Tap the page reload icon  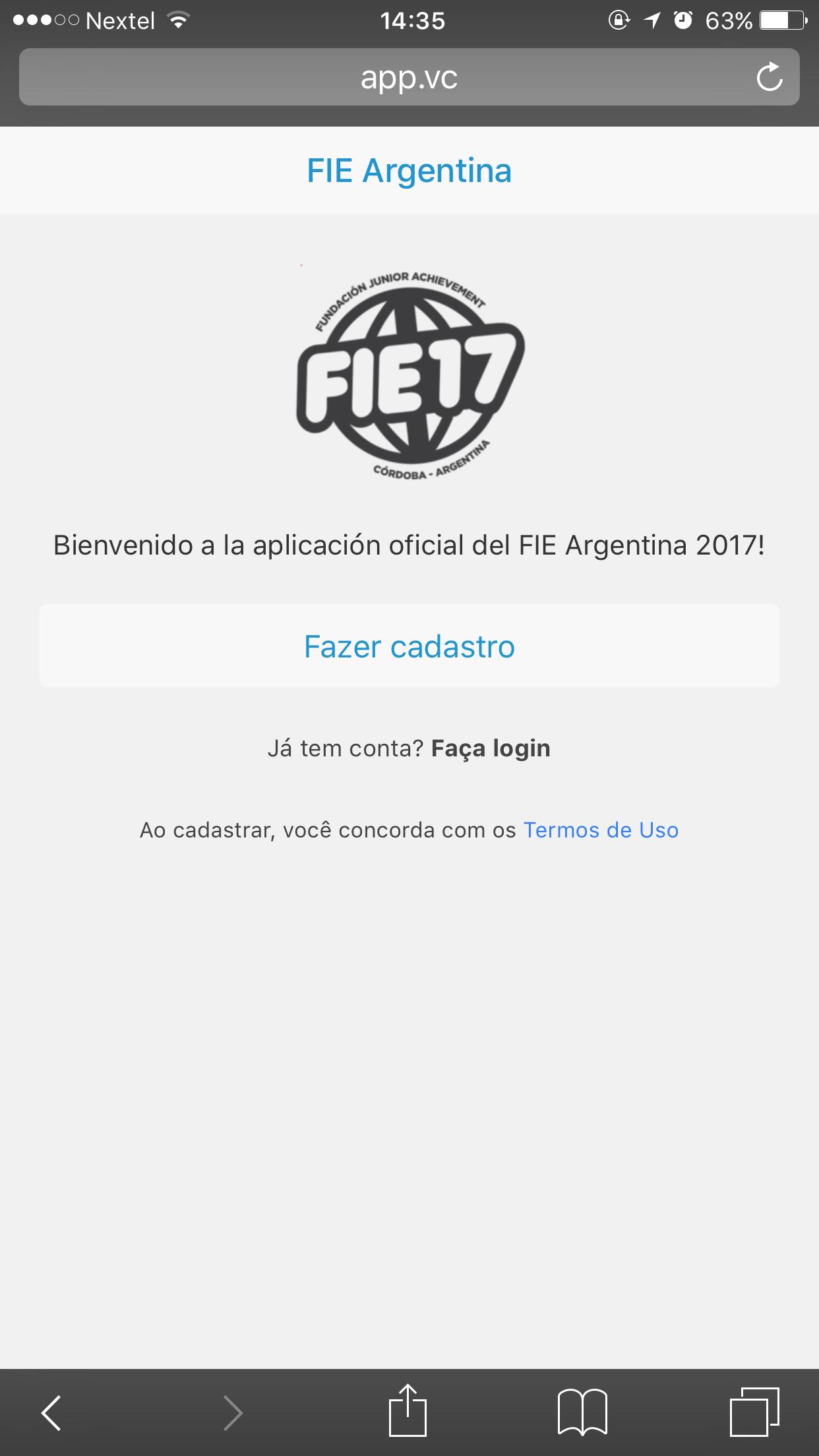click(770, 77)
